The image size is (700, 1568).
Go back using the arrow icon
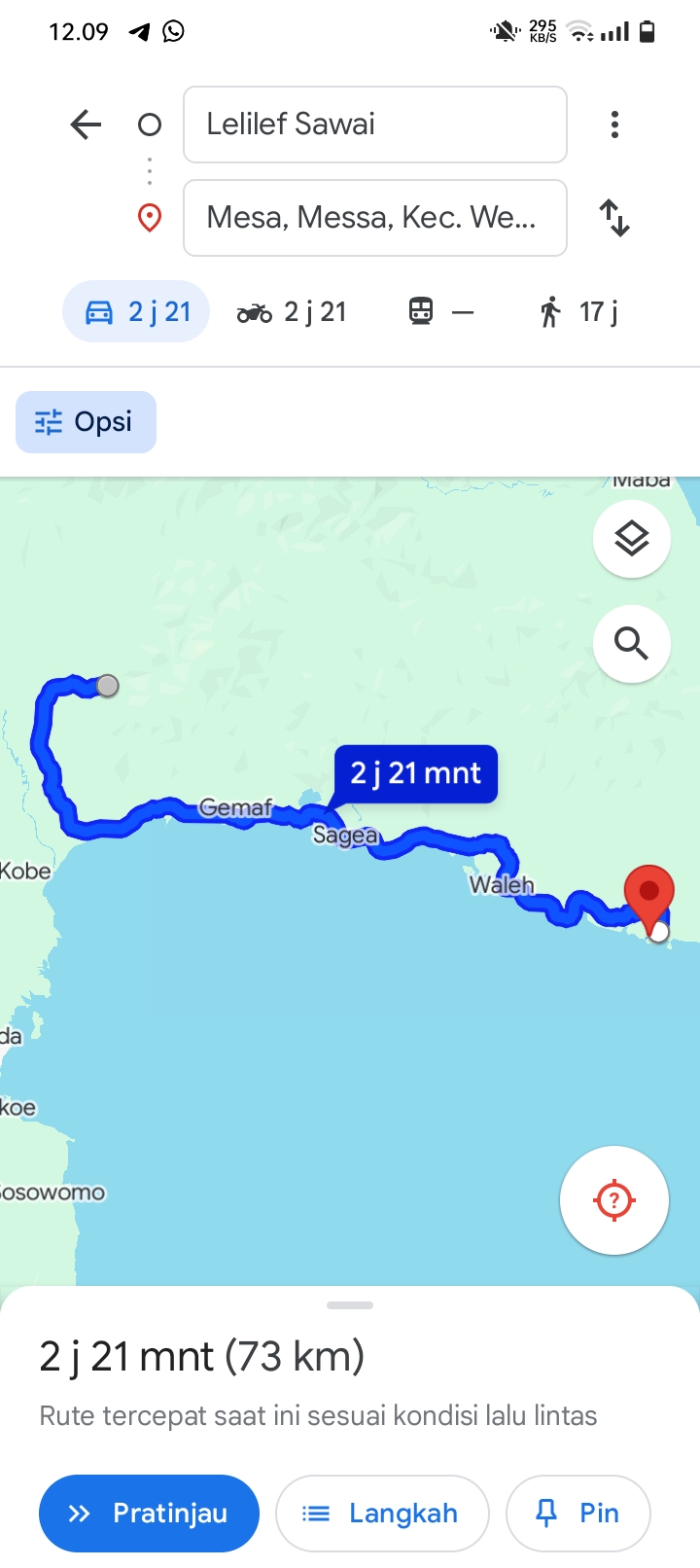click(87, 125)
